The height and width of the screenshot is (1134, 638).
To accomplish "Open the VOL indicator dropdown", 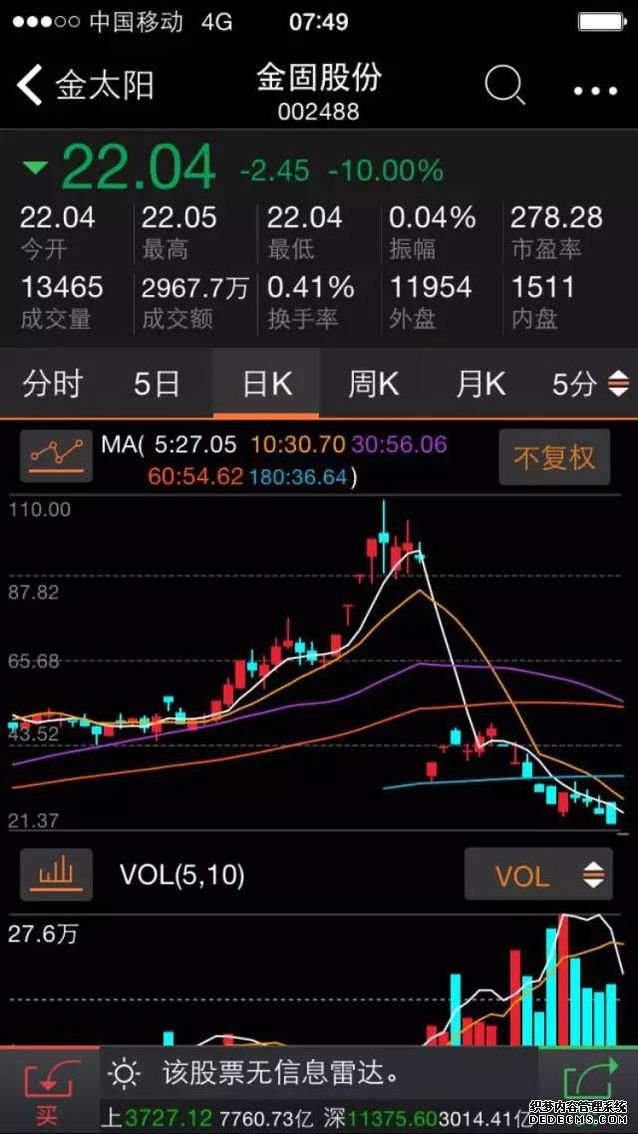I will pyautogui.click(x=537, y=876).
